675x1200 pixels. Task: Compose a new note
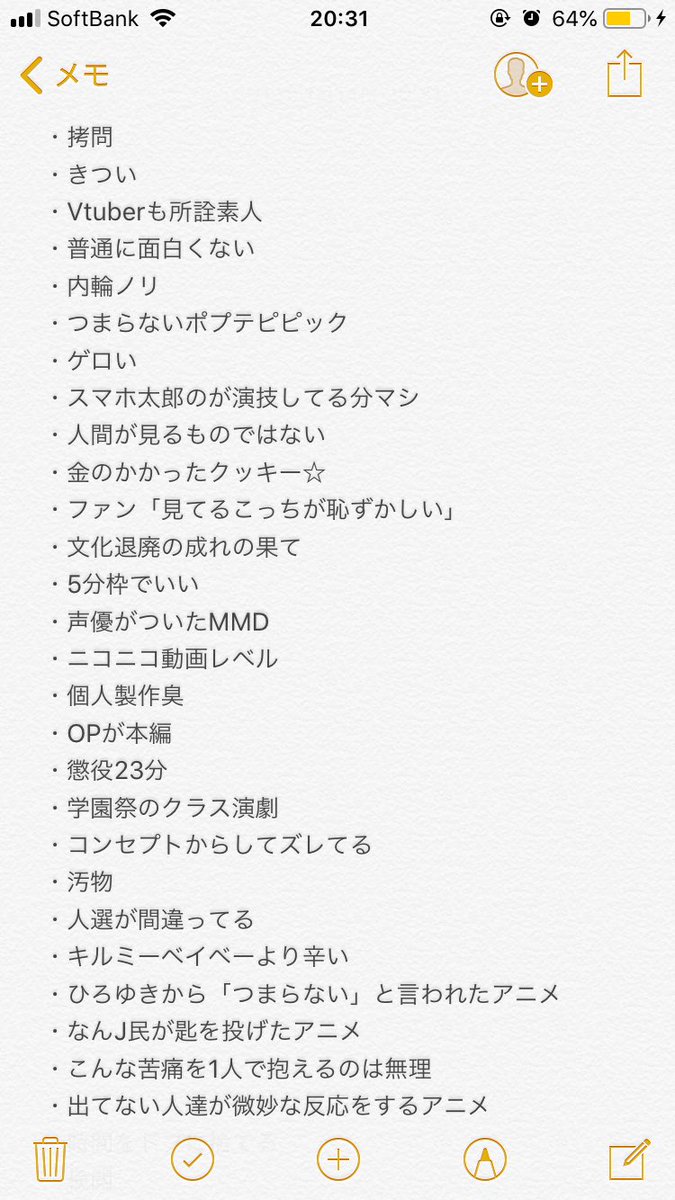point(630,1158)
